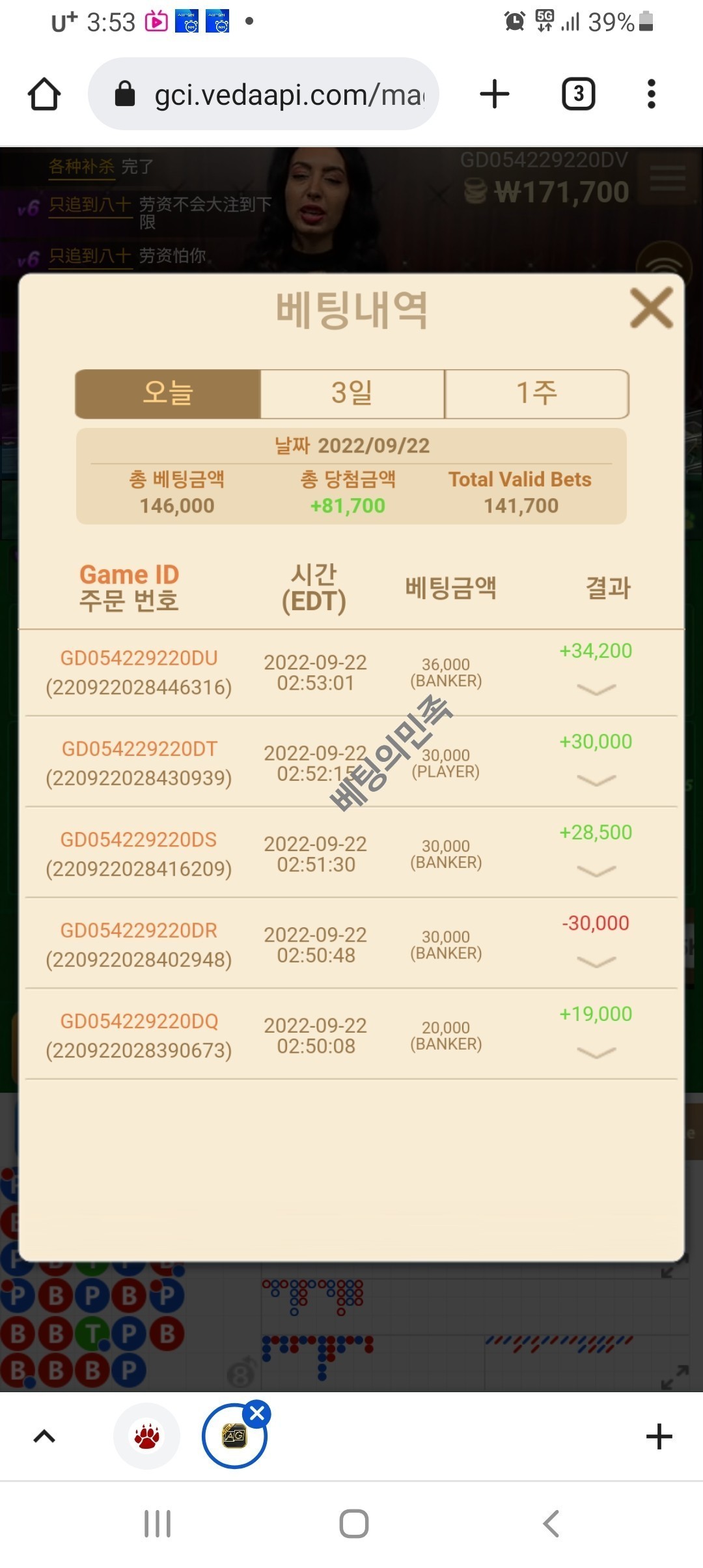Switch to the 3일 tab

click(x=352, y=393)
